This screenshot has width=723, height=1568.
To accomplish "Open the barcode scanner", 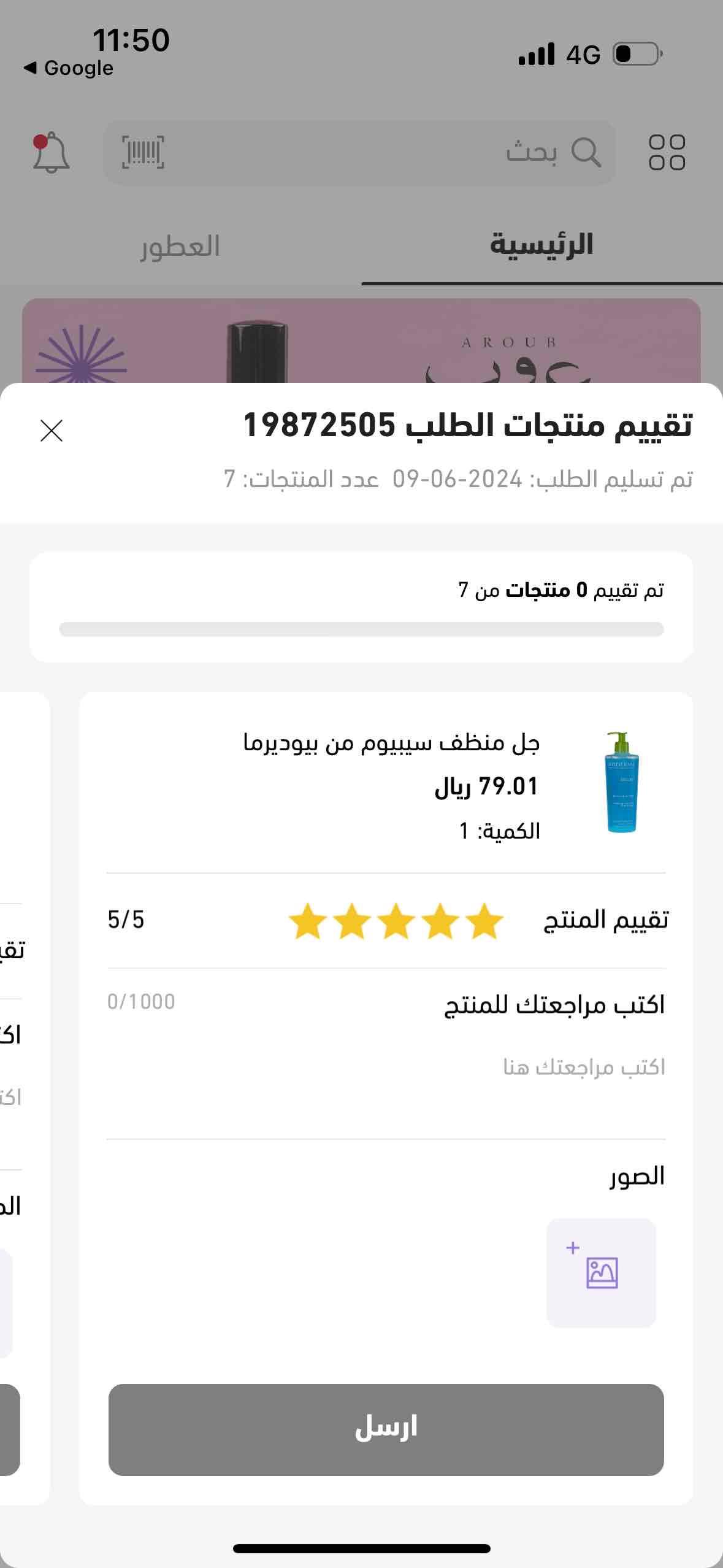I will (x=143, y=152).
